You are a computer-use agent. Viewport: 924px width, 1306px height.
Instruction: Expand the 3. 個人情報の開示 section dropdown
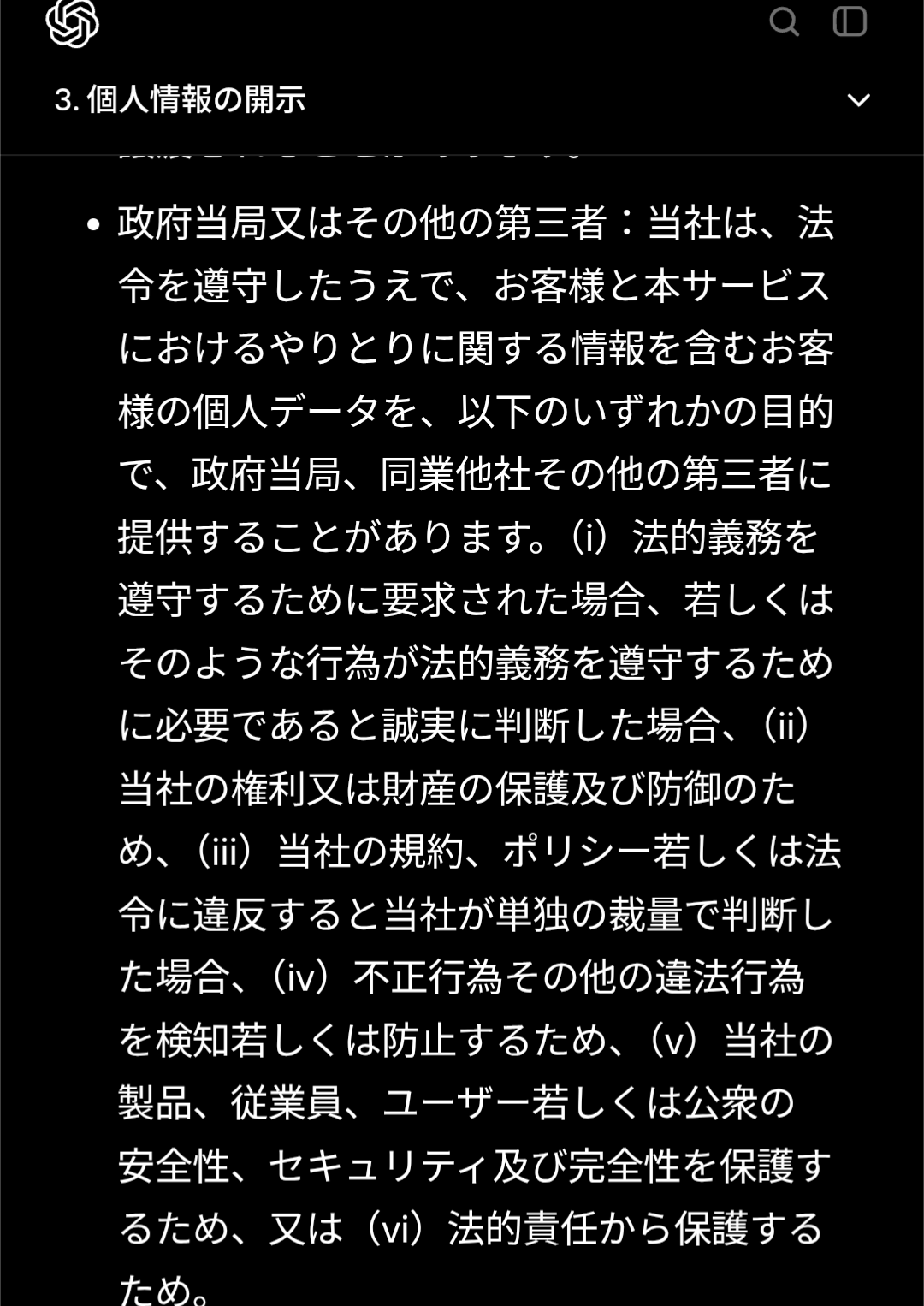tap(858, 100)
